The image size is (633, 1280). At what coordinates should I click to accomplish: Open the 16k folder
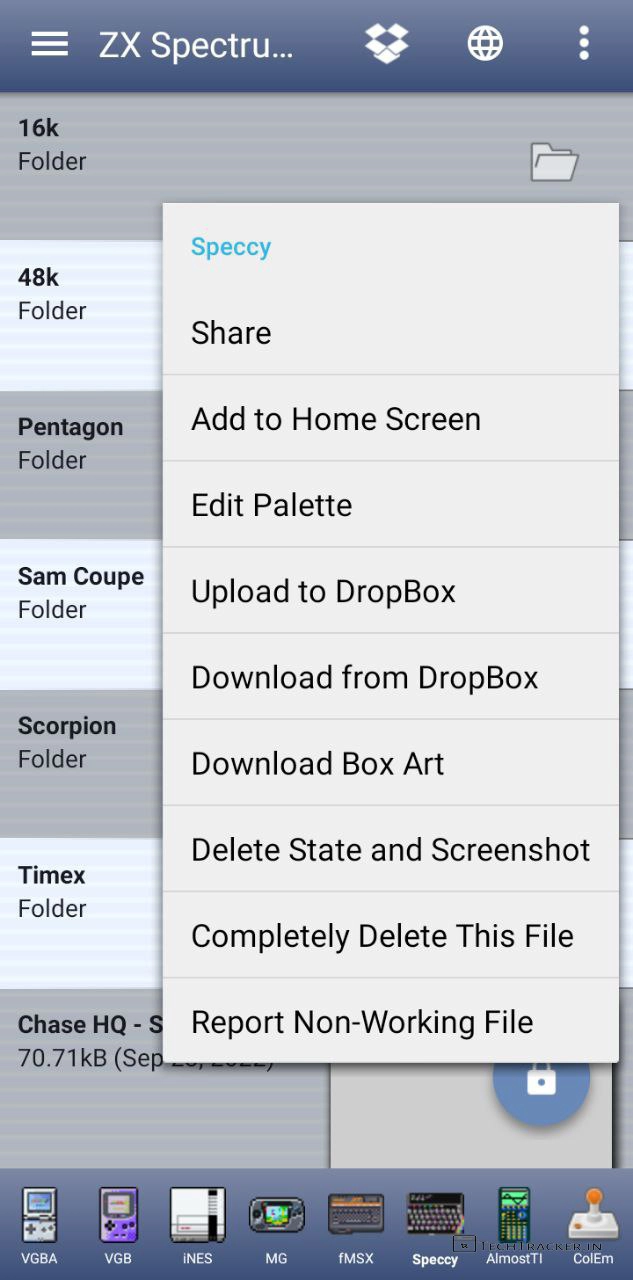click(80, 145)
